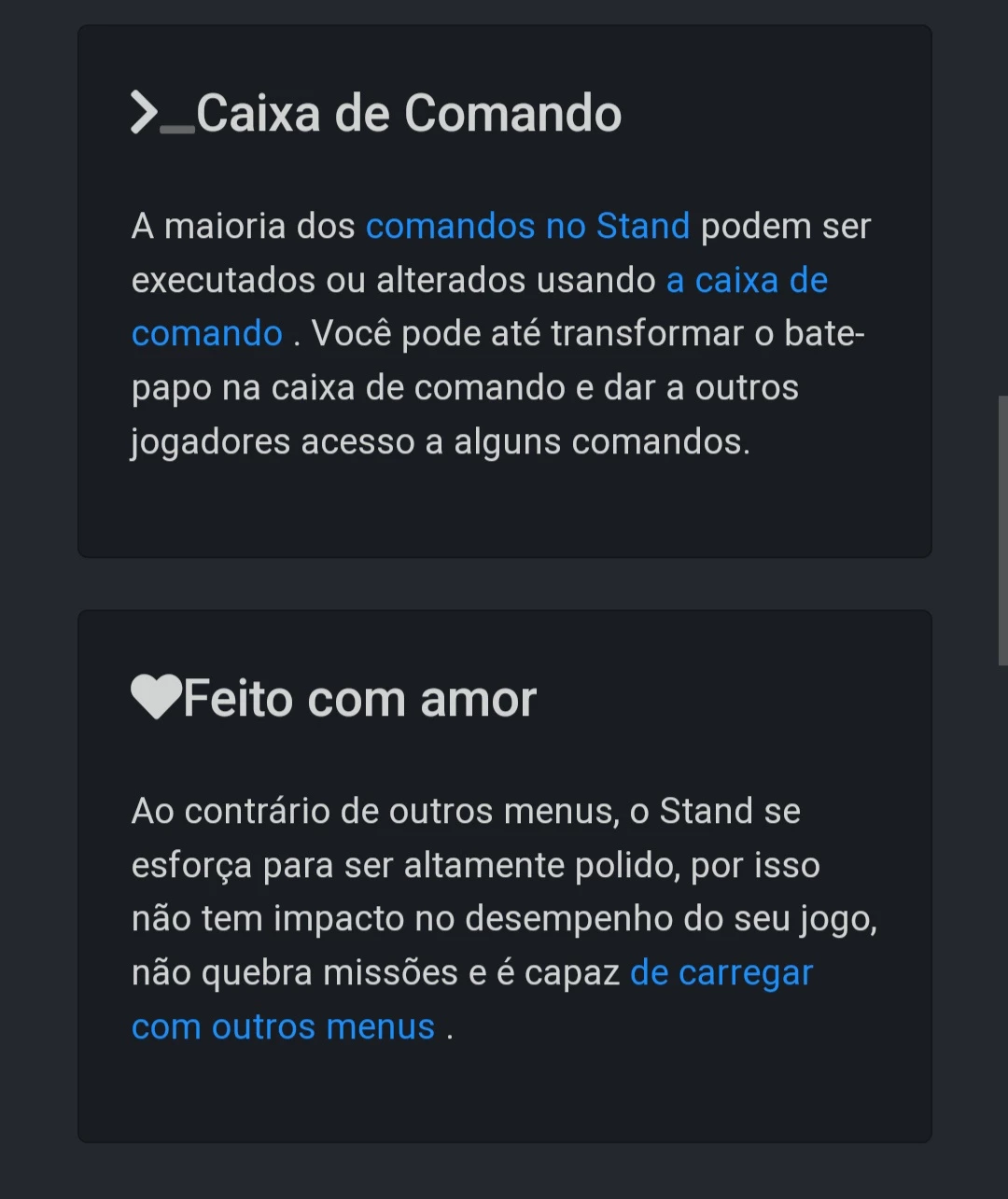Visit "de carregar com outros menus" link
1008x1199 pixels.
coord(721,973)
